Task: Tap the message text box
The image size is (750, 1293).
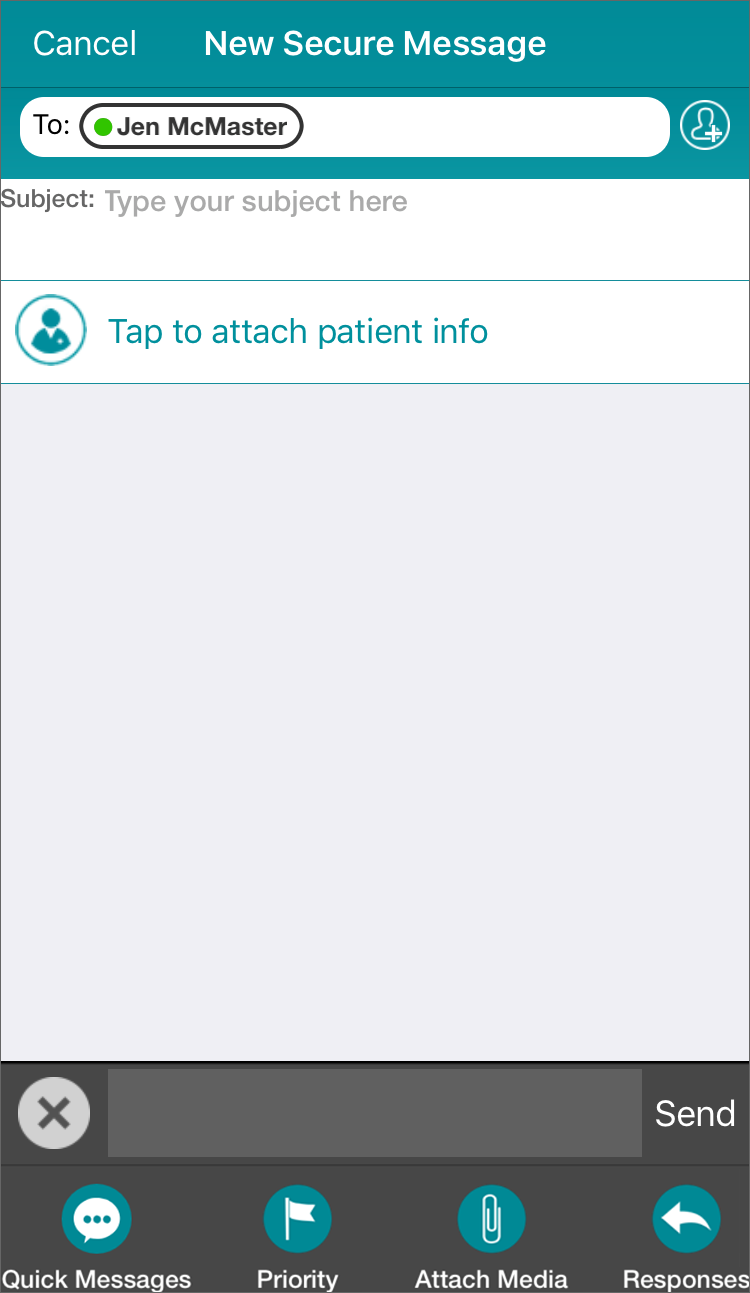Action: tap(375, 1113)
